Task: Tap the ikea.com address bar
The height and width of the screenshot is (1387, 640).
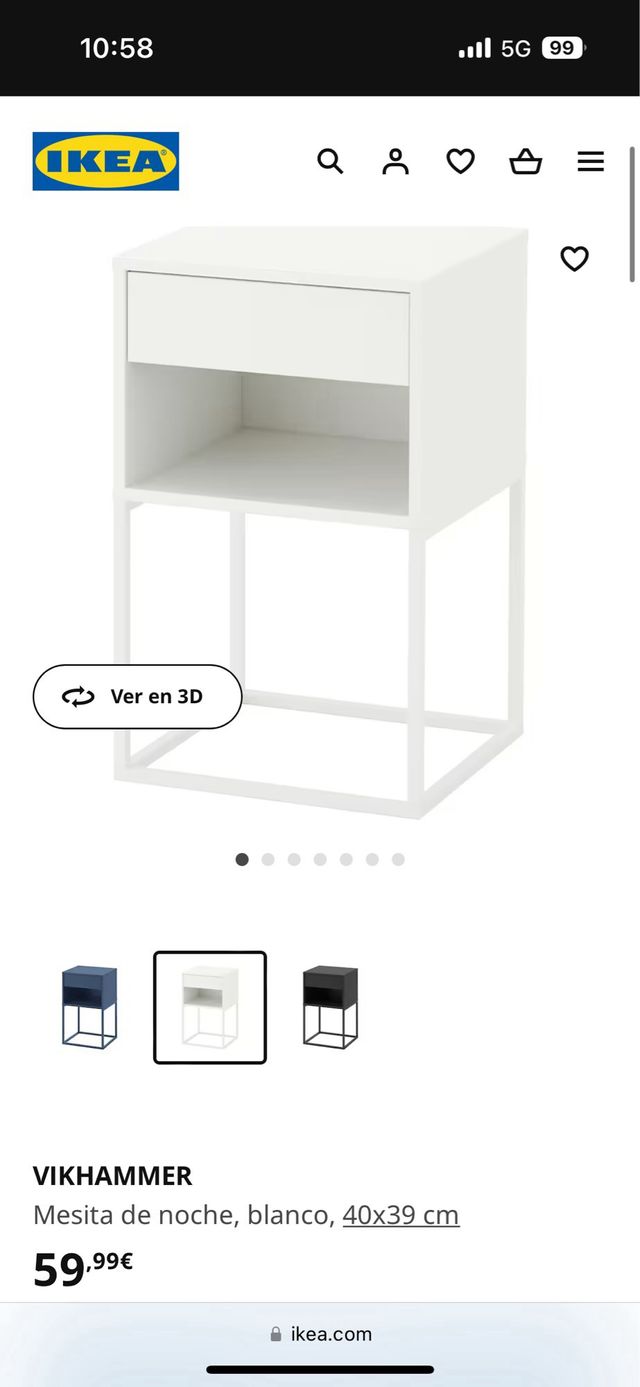Action: (320, 1334)
